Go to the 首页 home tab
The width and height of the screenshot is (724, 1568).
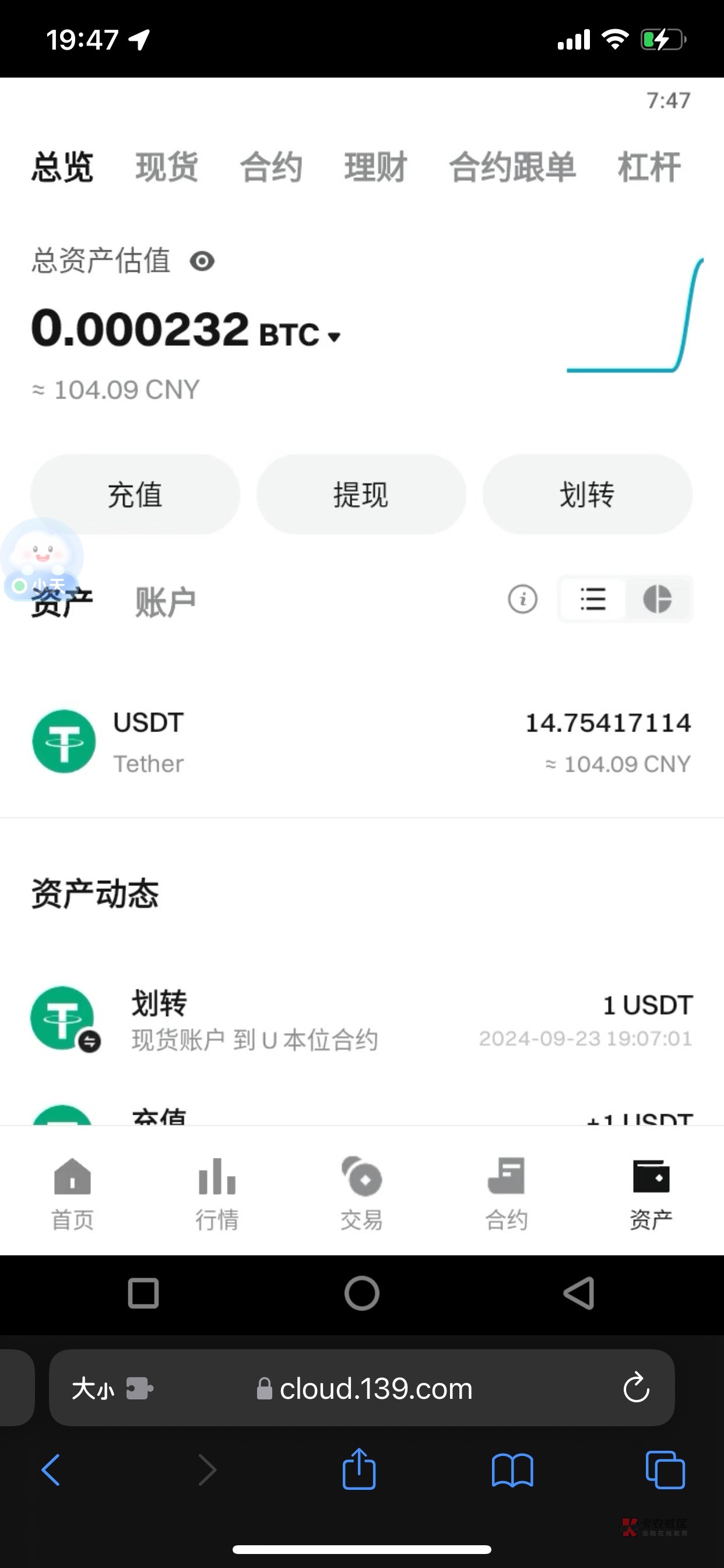(72, 1193)
